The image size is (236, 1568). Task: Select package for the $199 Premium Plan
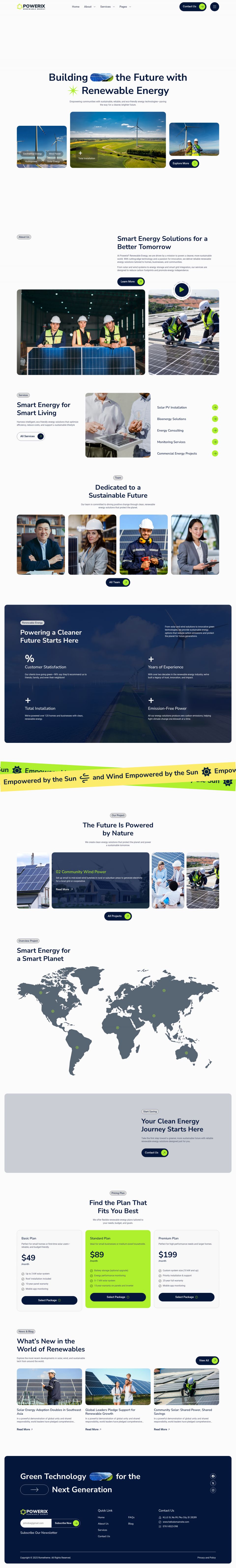pos(186,1297)
